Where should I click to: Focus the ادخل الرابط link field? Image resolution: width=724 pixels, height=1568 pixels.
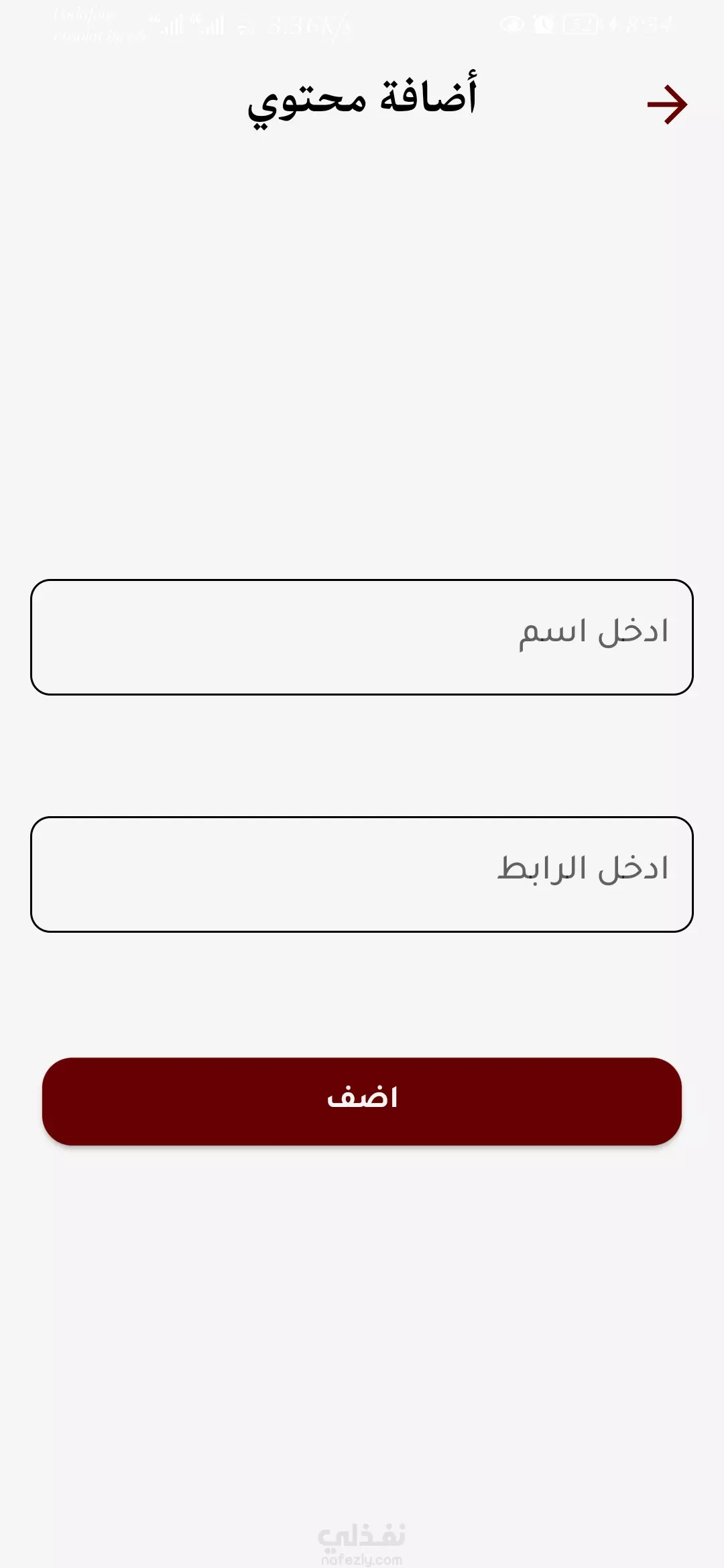click(x=362, y=874)
